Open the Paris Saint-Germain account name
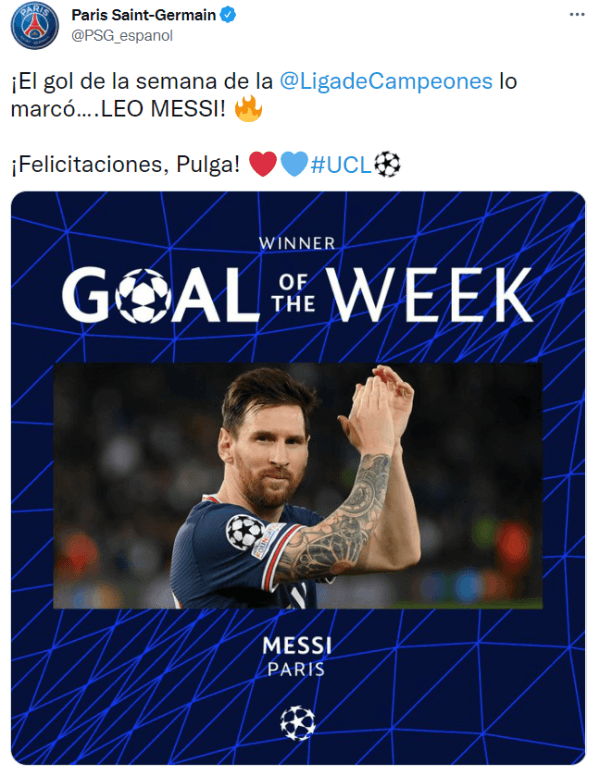This screenshot has height=775, width=600. click(143, 15)
